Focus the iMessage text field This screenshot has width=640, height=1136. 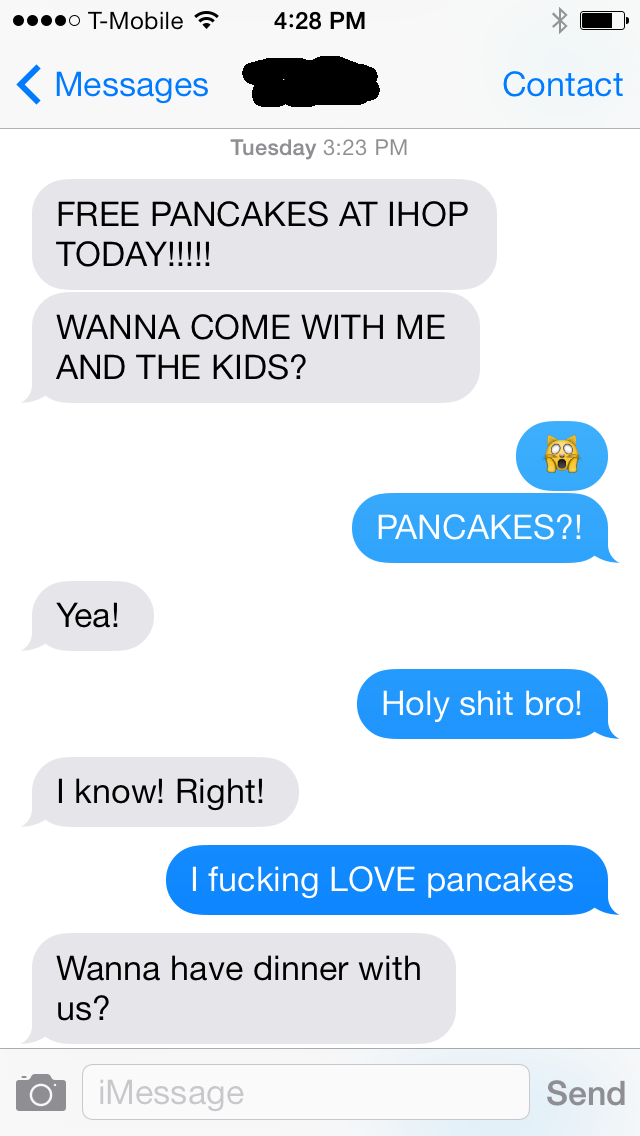coord(305,1092)
